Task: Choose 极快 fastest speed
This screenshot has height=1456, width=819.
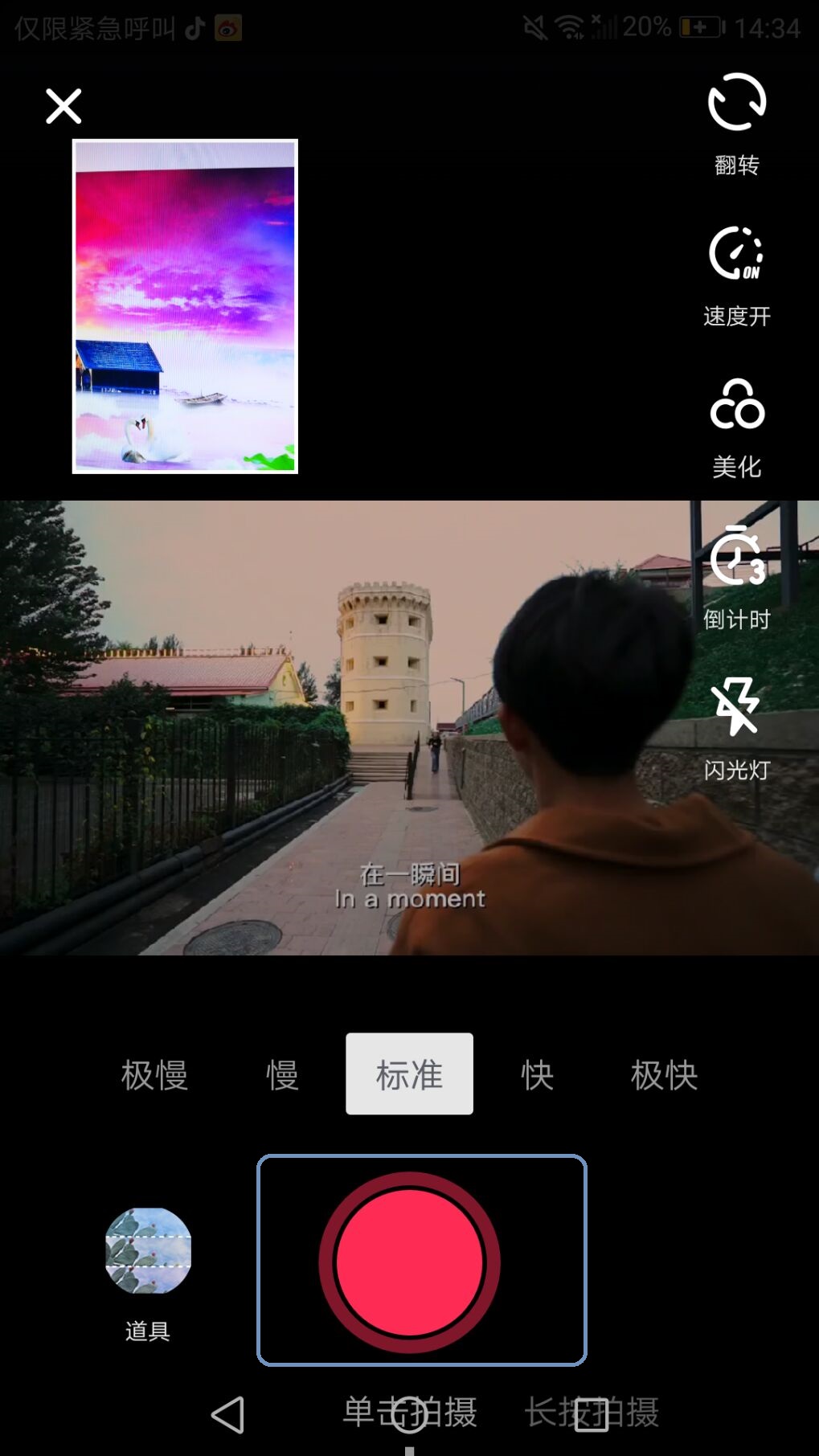Action: pyautogui.click(x=662, y=1075)
